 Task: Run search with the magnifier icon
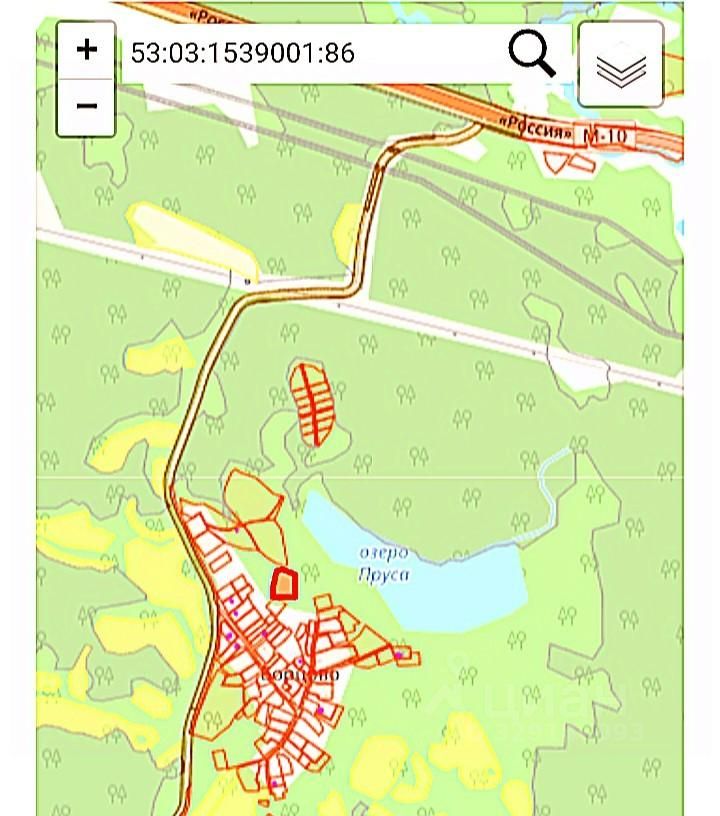(531, 53)
